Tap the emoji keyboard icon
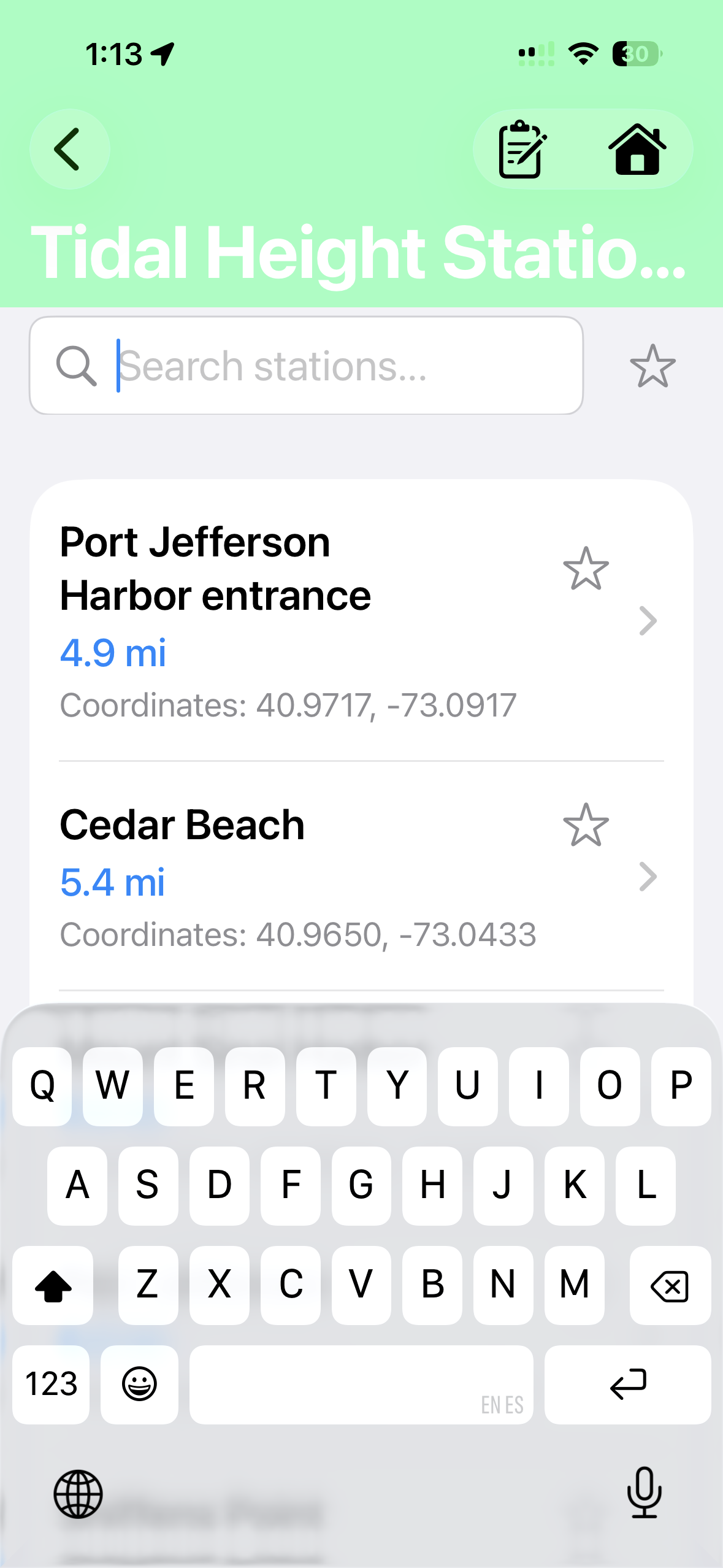723x1568 pixels. [x=139, y=1385]
